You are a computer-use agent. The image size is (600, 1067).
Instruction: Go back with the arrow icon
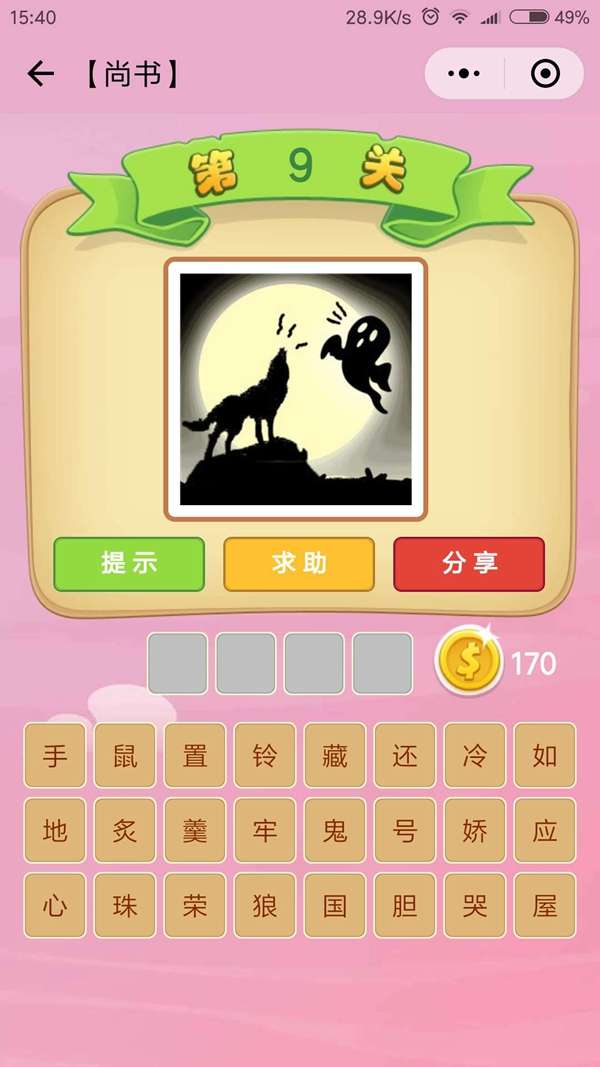[40, 73]
